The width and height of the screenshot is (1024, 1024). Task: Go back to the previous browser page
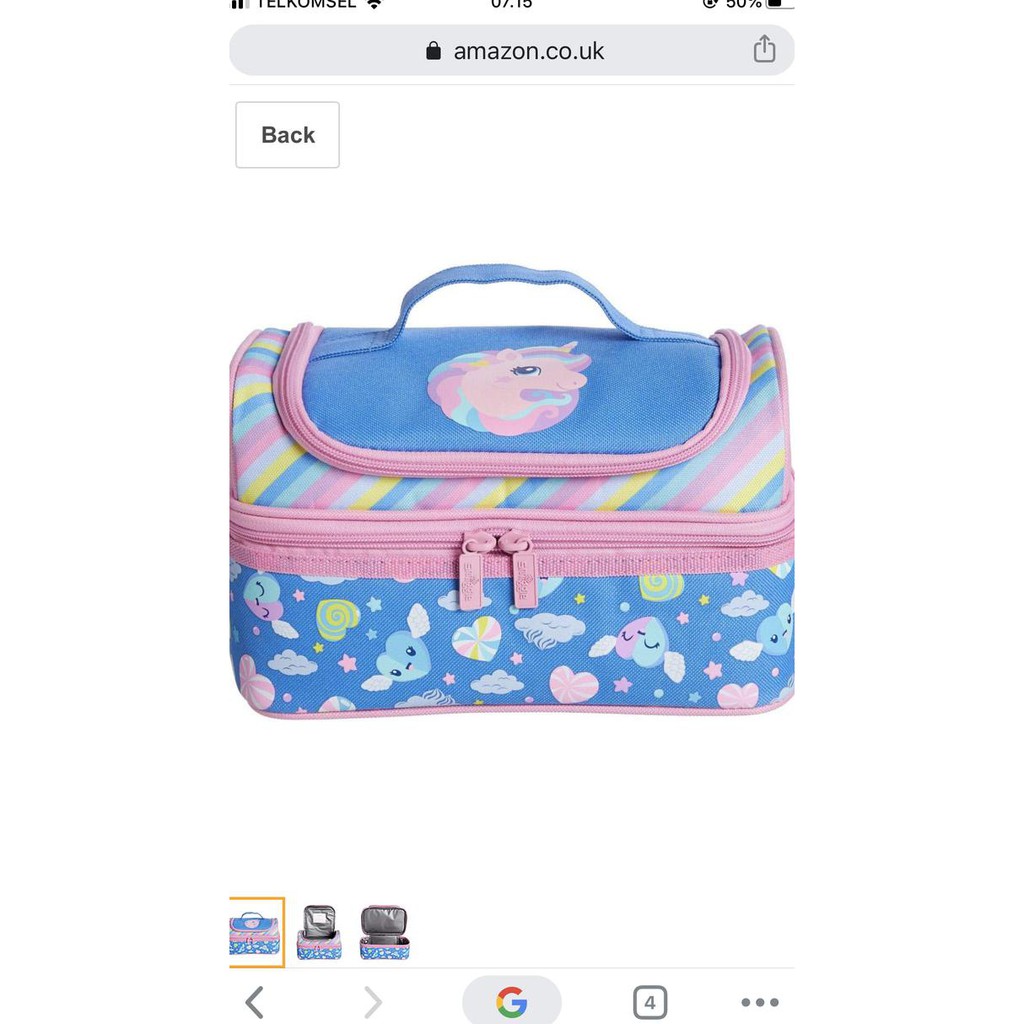point(255,1002)
